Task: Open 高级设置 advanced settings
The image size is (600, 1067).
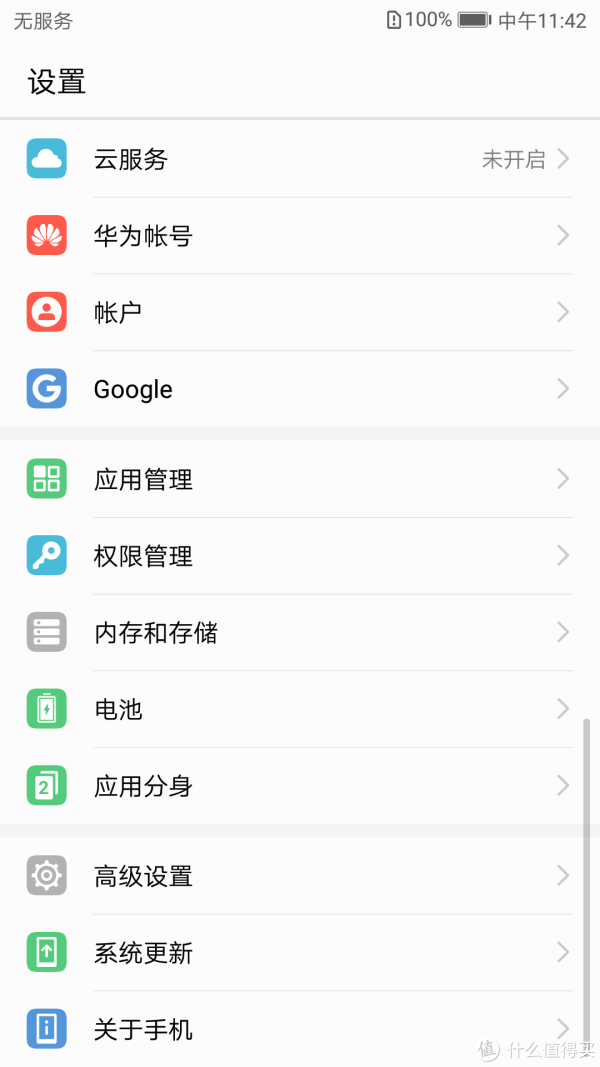Action: [x=300, y=876]
